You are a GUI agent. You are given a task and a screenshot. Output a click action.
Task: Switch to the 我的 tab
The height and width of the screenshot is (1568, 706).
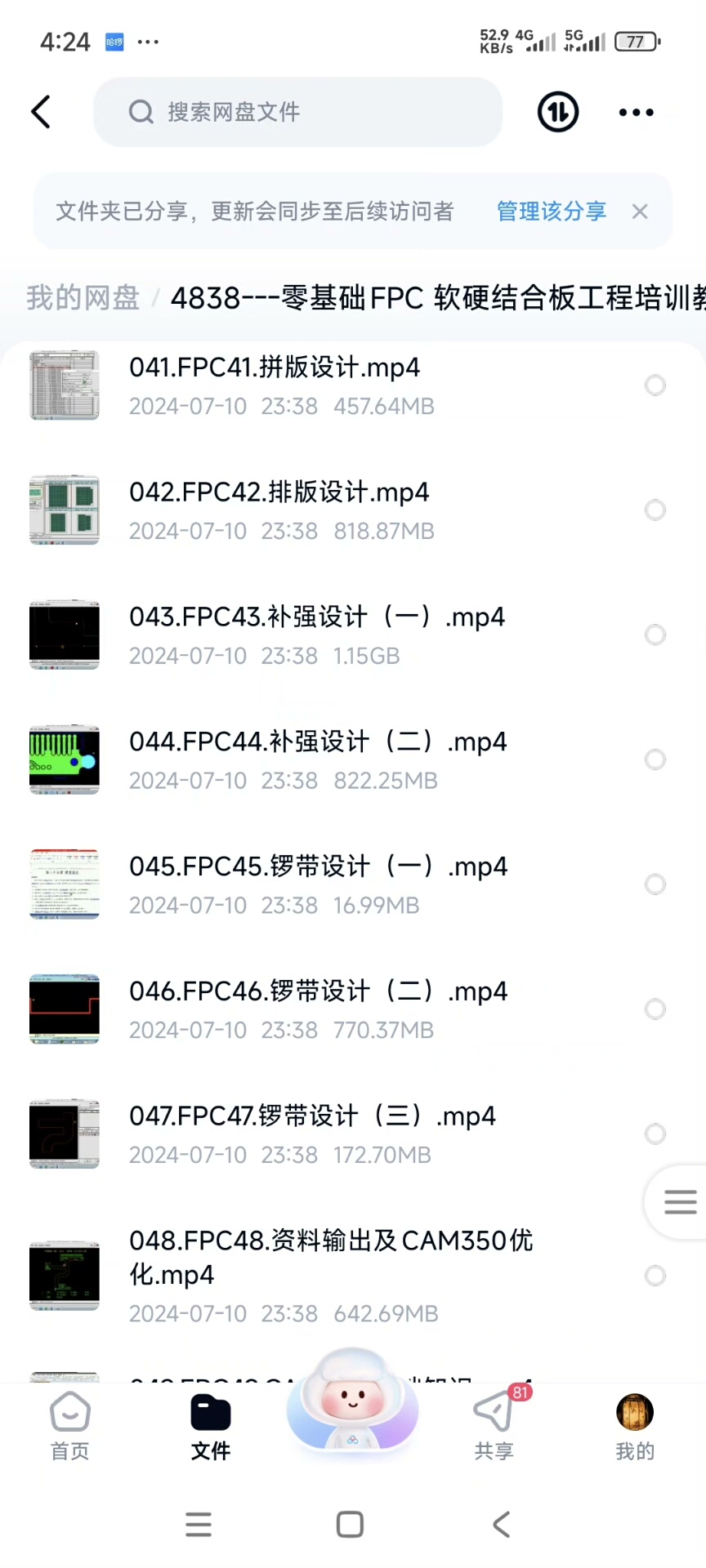click(x=635, y=1426)
